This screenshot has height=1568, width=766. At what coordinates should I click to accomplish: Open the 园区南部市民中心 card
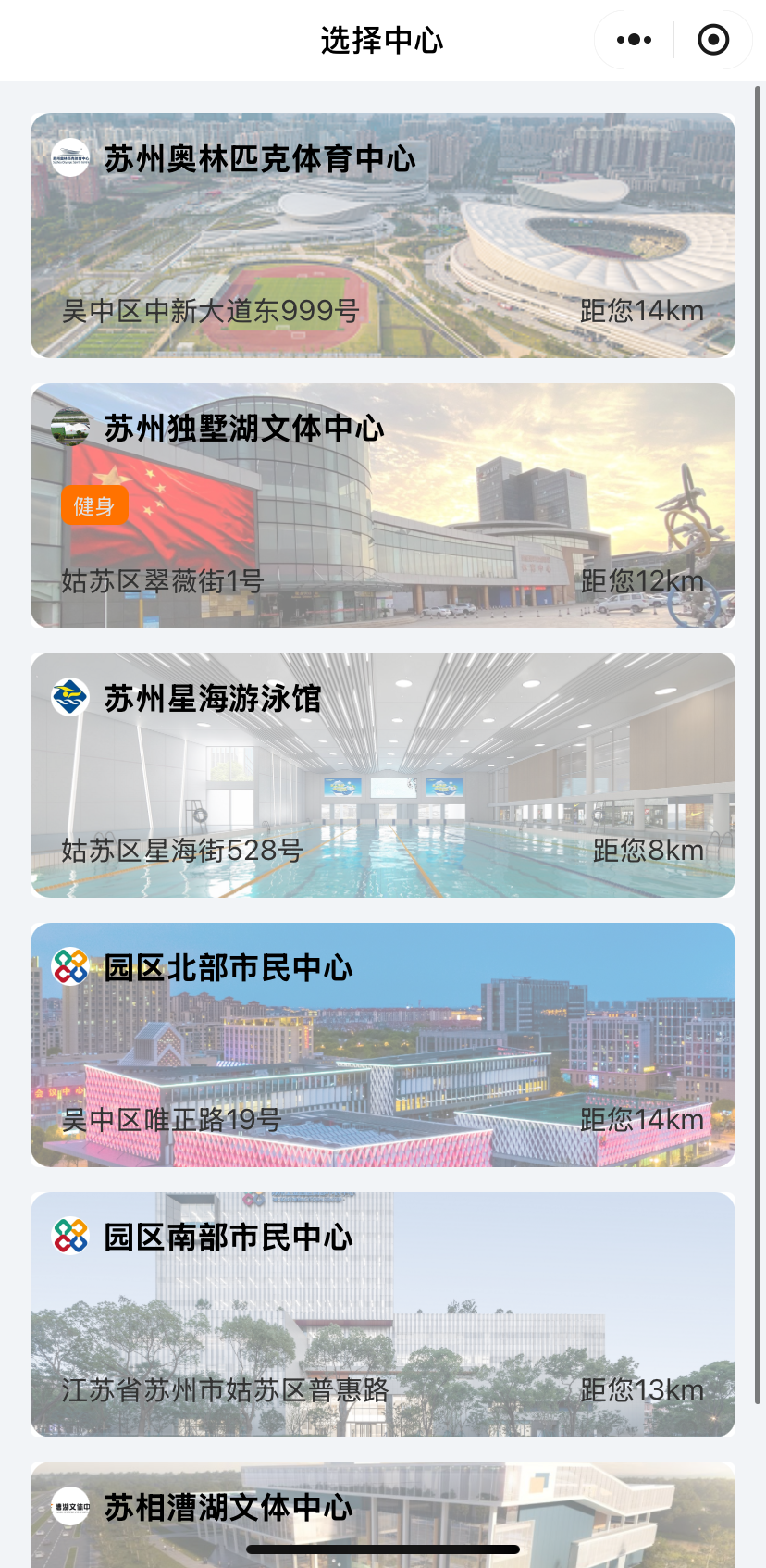tap(383, 1314)
